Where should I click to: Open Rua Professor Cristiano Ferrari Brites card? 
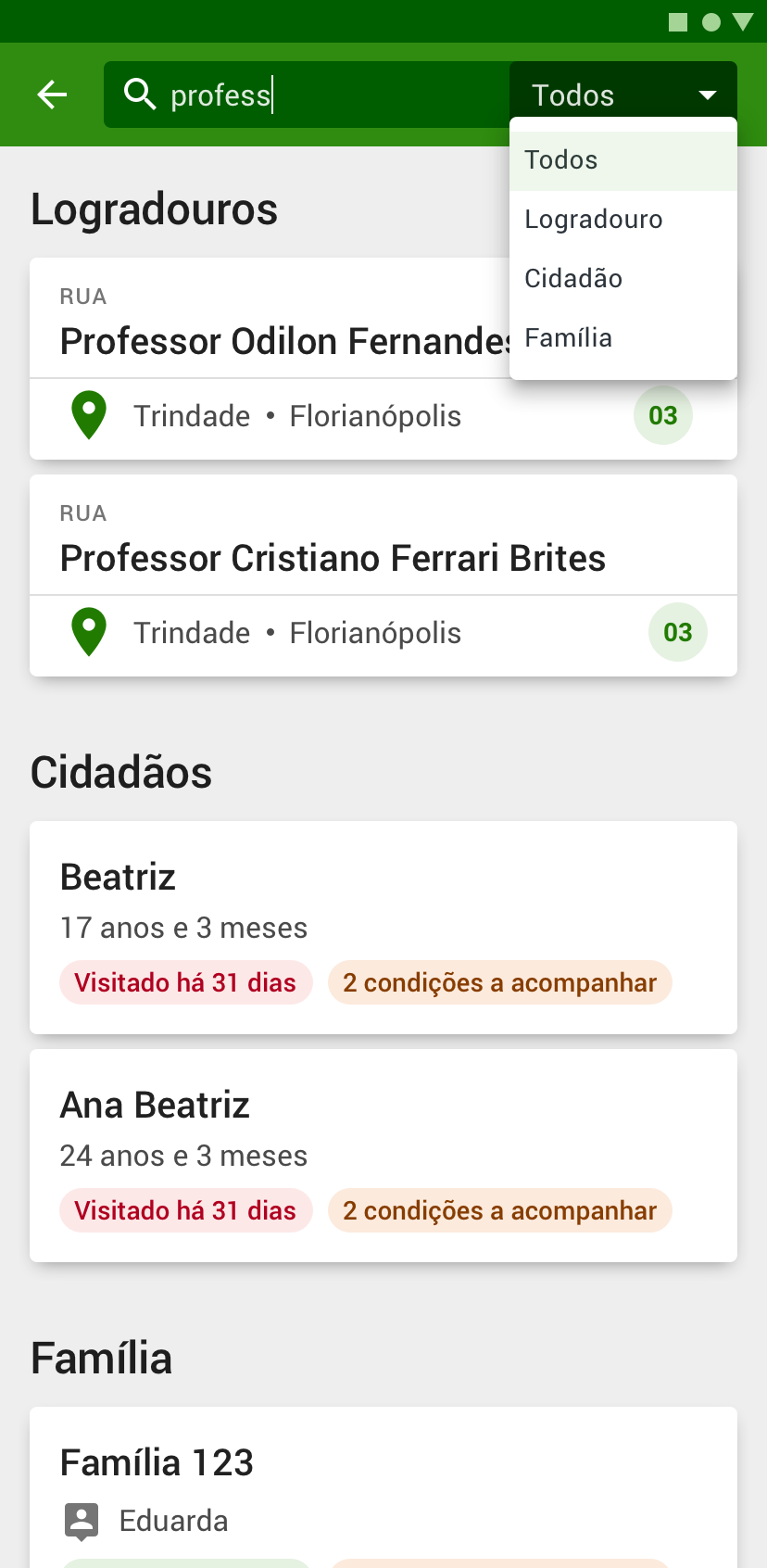[383, 575]
